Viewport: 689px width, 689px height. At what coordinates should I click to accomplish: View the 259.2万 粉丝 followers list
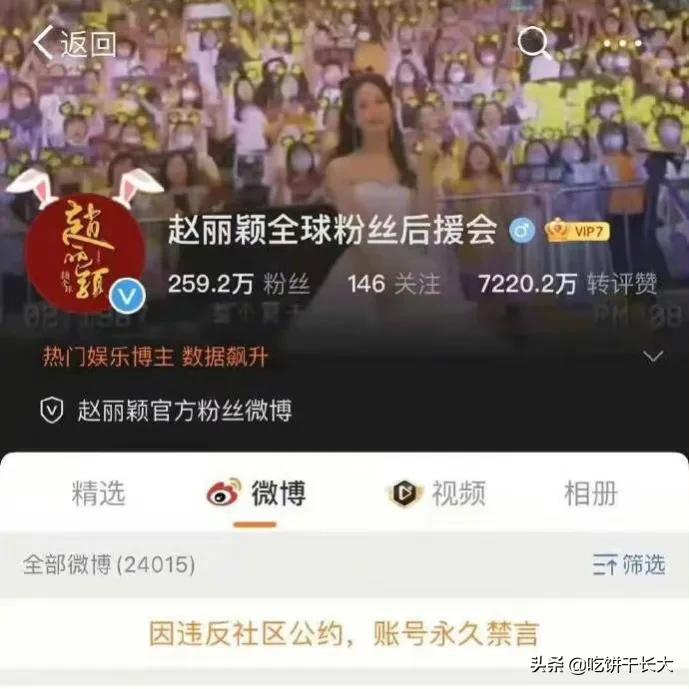(238, 284)
